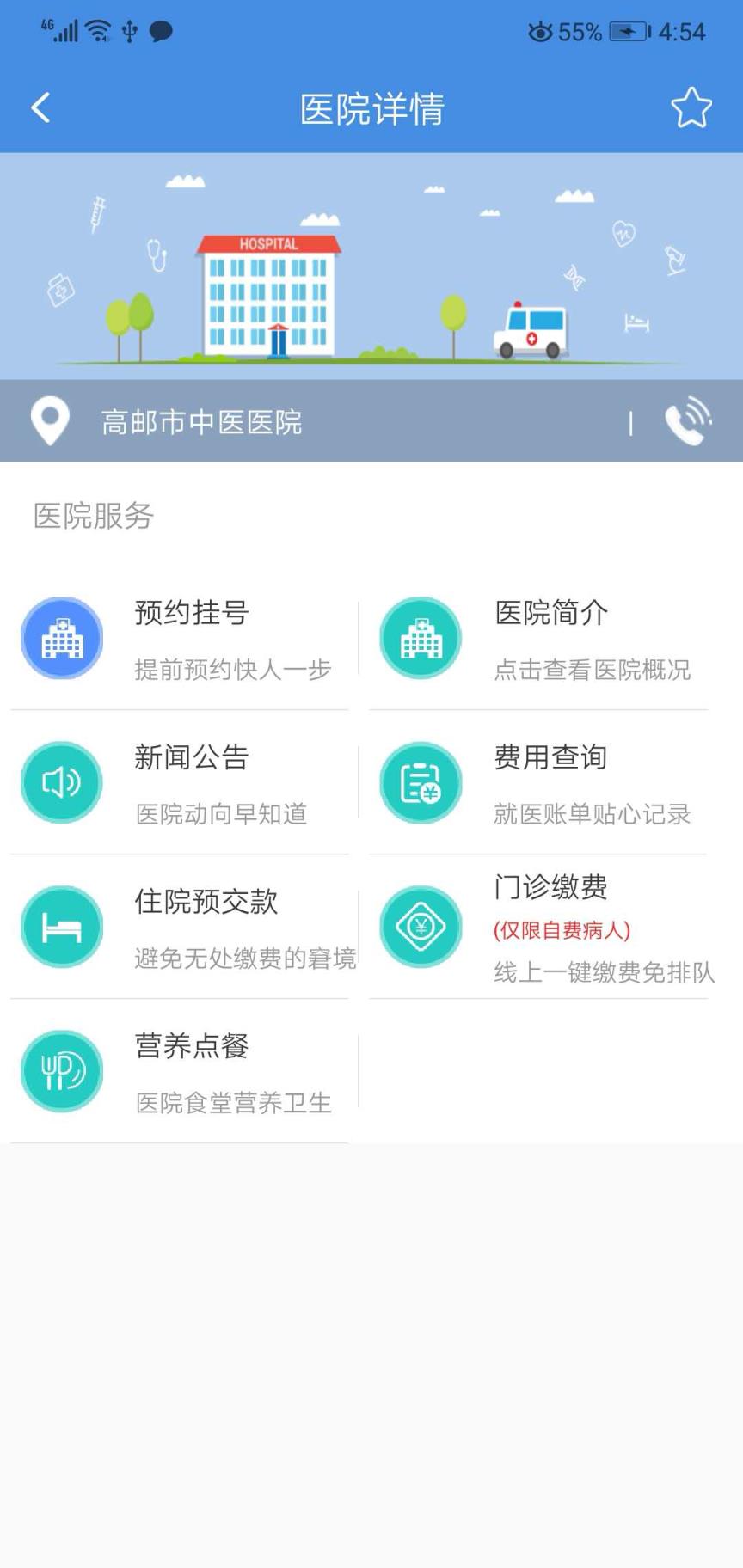This screenshot has height=1568, width=743.
Task: Click the back arrow to return
Action: pos(38,107)
